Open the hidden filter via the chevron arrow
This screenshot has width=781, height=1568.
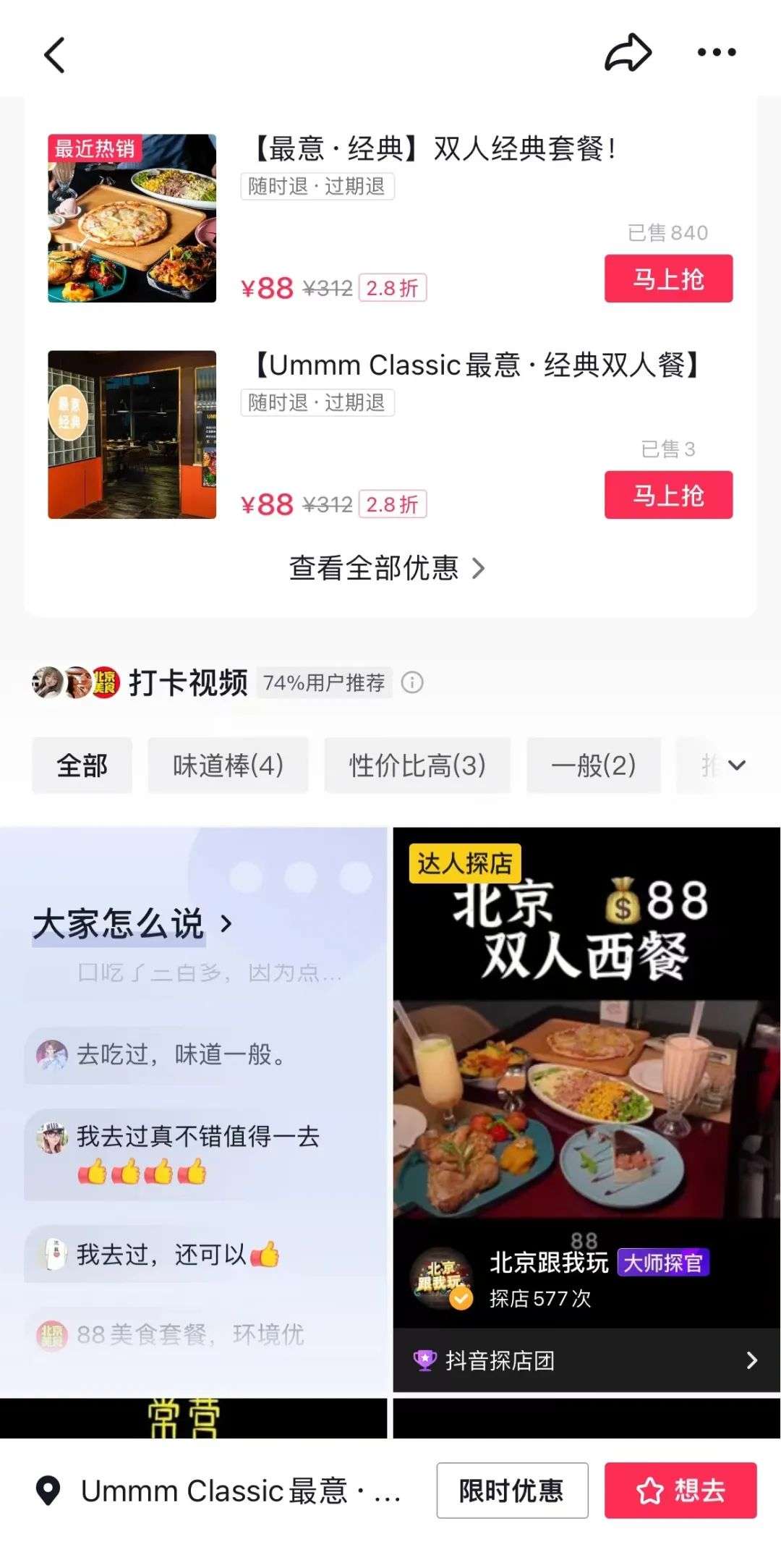[738, 765]
